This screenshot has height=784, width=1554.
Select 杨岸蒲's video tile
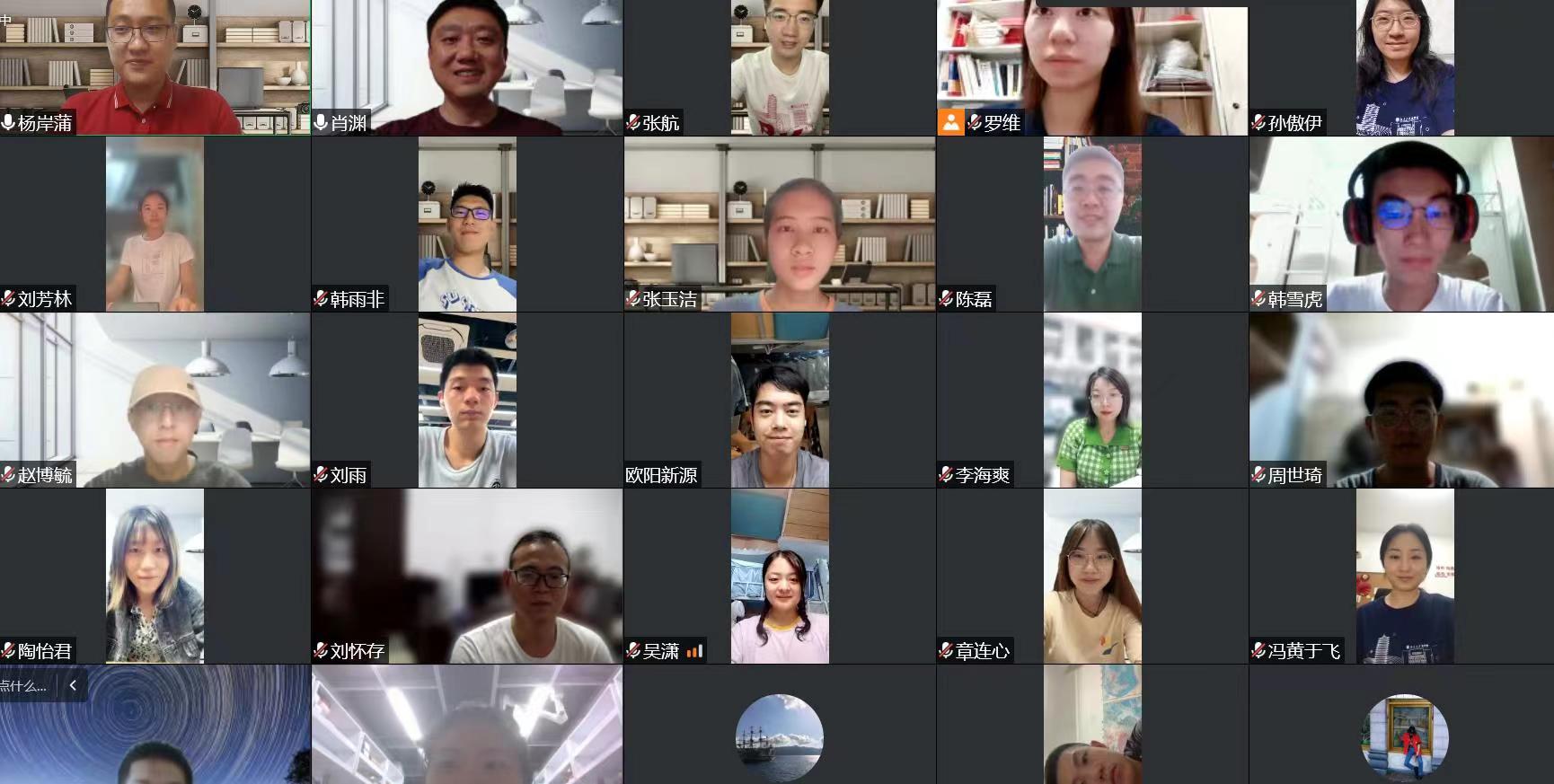tap(155, 67)
